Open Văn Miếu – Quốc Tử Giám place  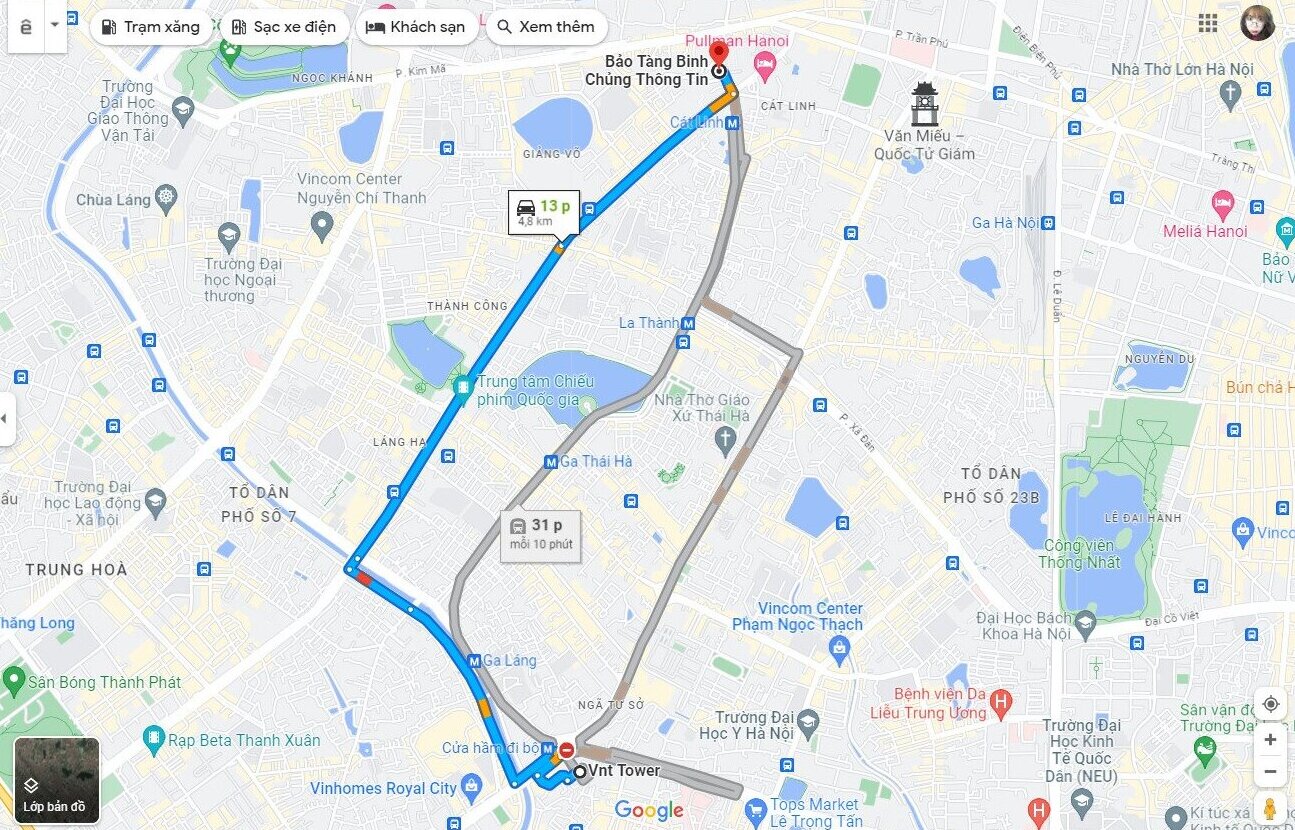(x=925, y=105)
